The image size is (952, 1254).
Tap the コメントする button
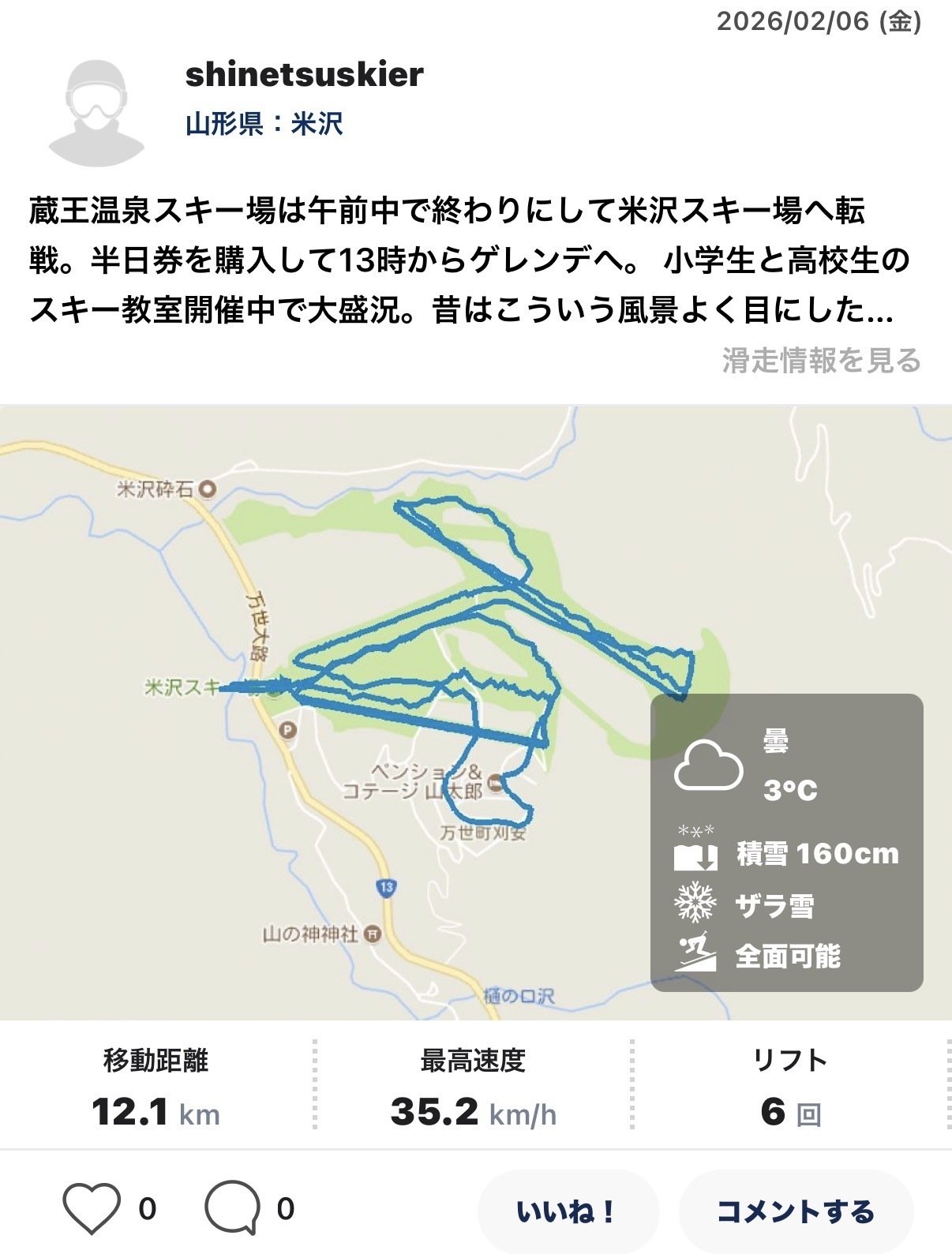[x=796, y=1211]
